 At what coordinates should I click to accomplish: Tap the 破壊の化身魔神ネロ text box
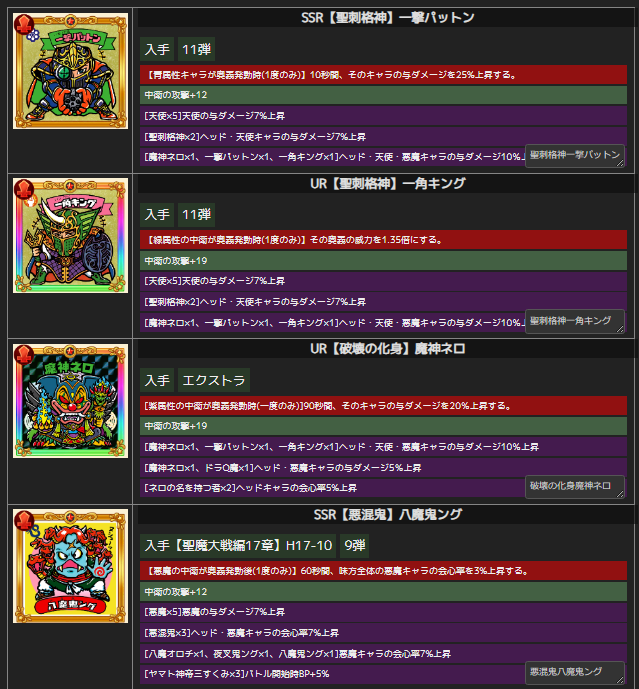click(574, 487)
